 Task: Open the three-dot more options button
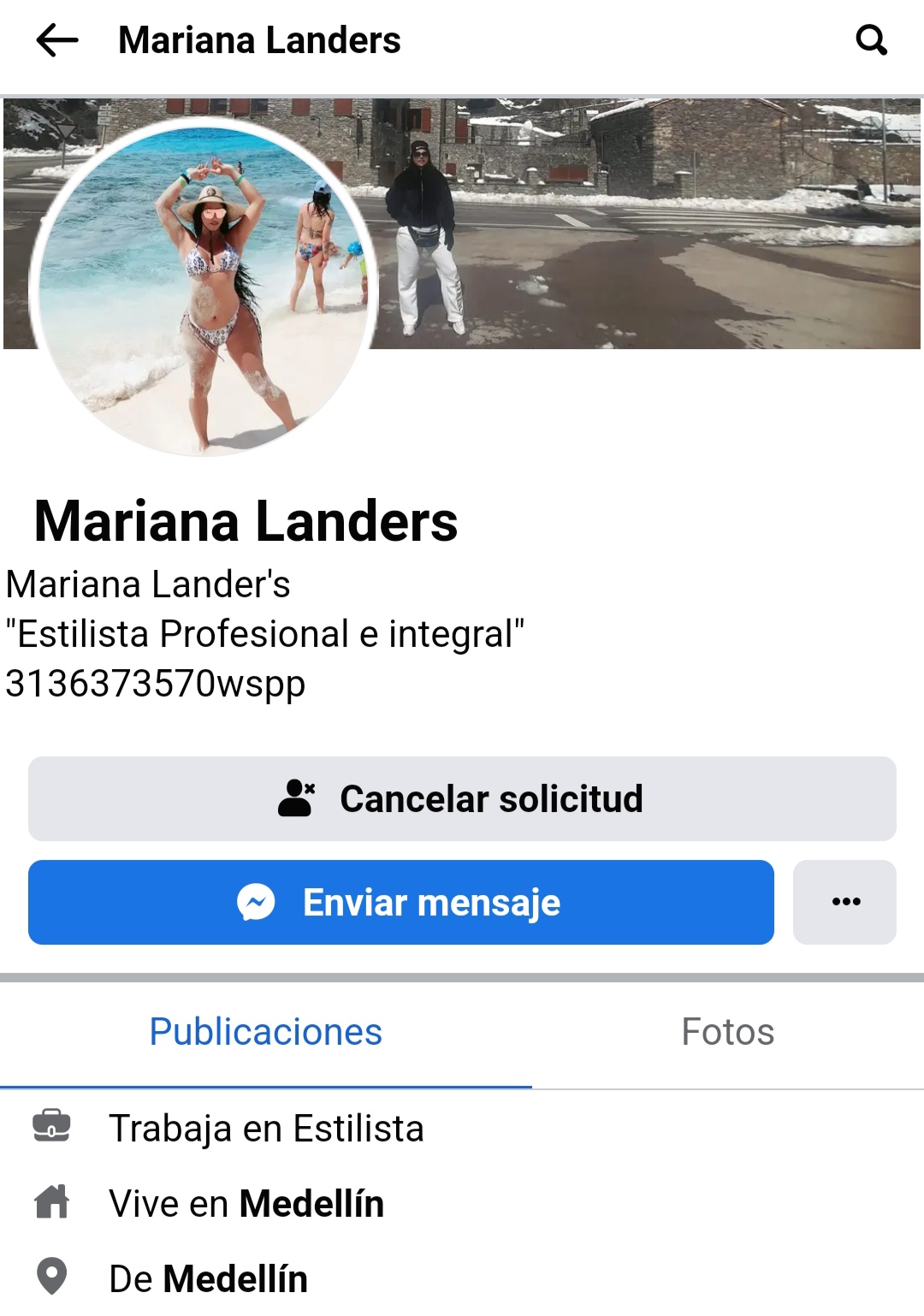pos(845,903)
